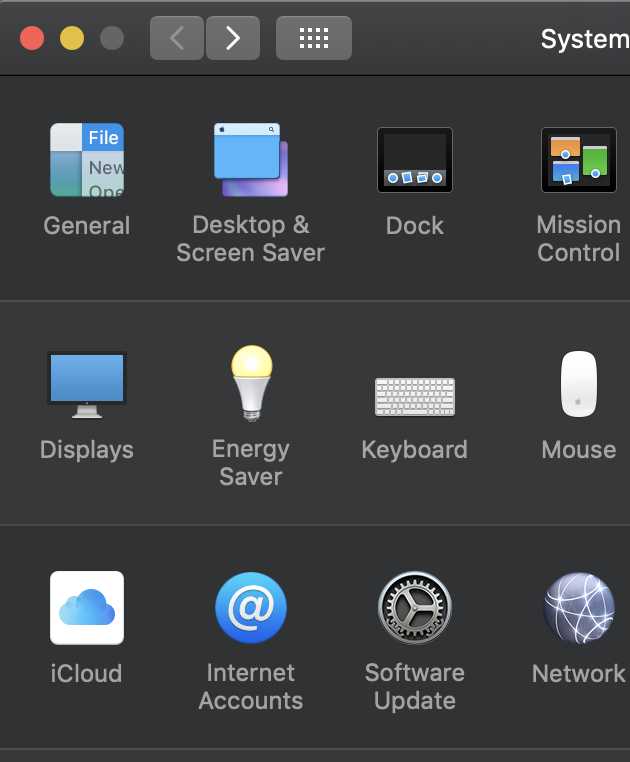Show all preferences grid button
The width and height of the screenshot is (630, 762).
(313, 38)
